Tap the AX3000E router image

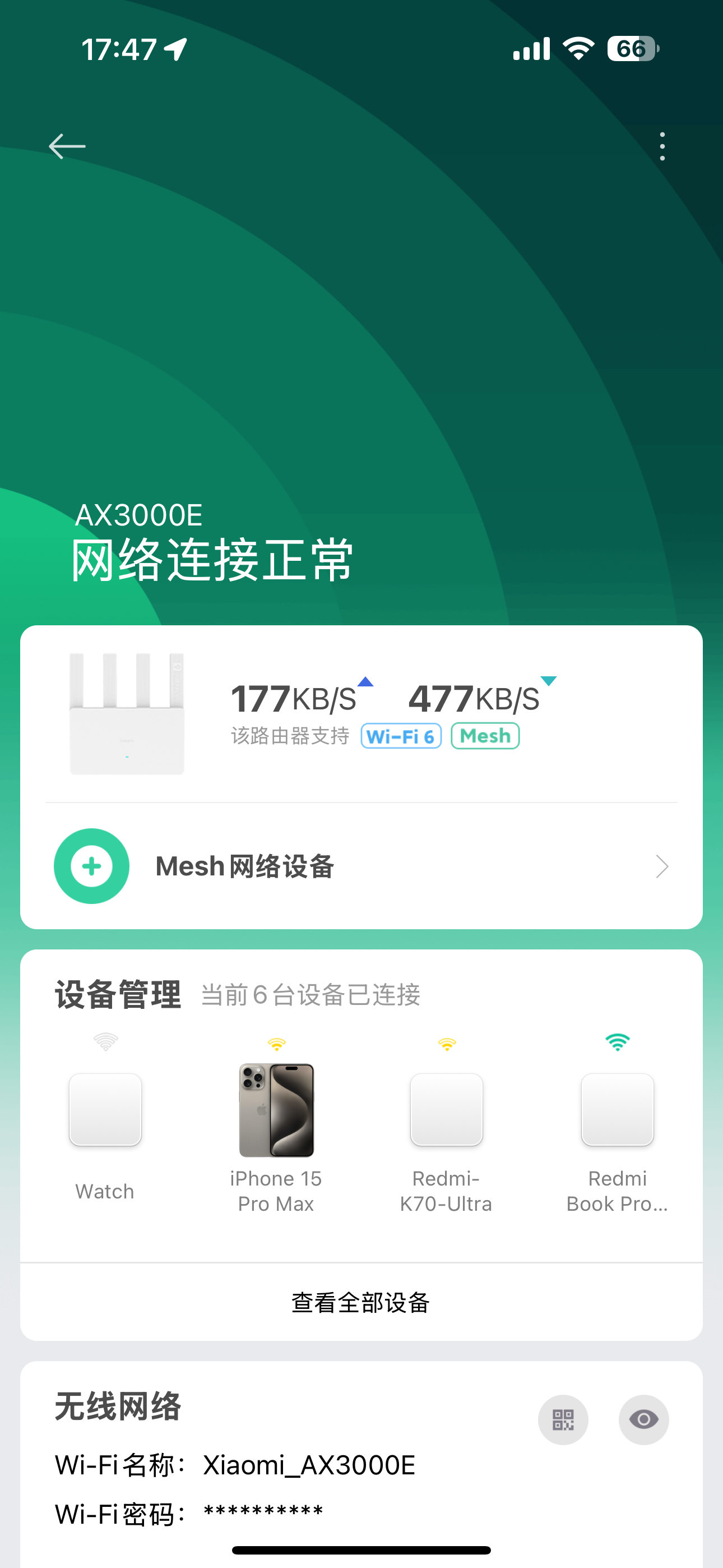[x=127, y=713]
